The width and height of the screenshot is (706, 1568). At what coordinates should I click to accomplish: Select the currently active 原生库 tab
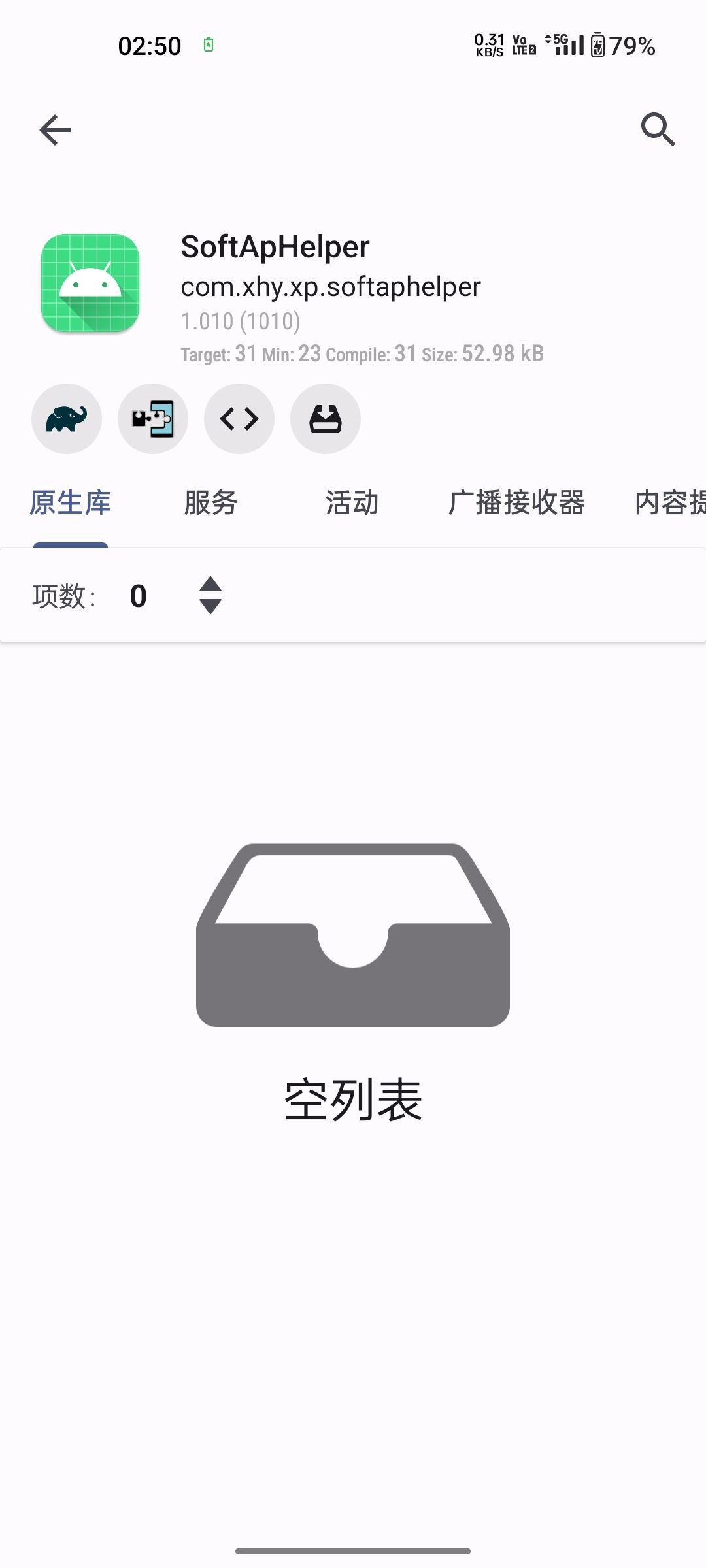point(71,503)
